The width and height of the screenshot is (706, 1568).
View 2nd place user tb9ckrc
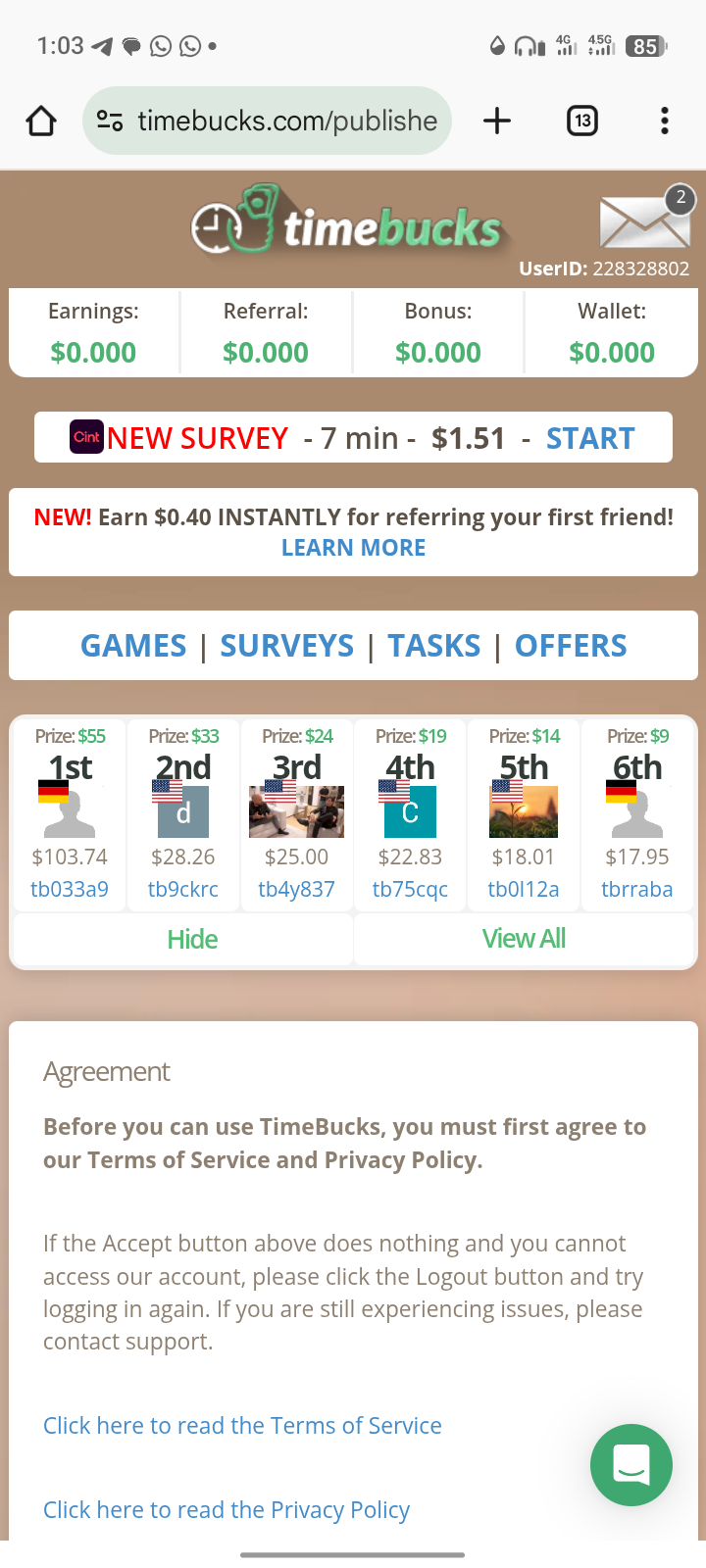tap(183, 889)
